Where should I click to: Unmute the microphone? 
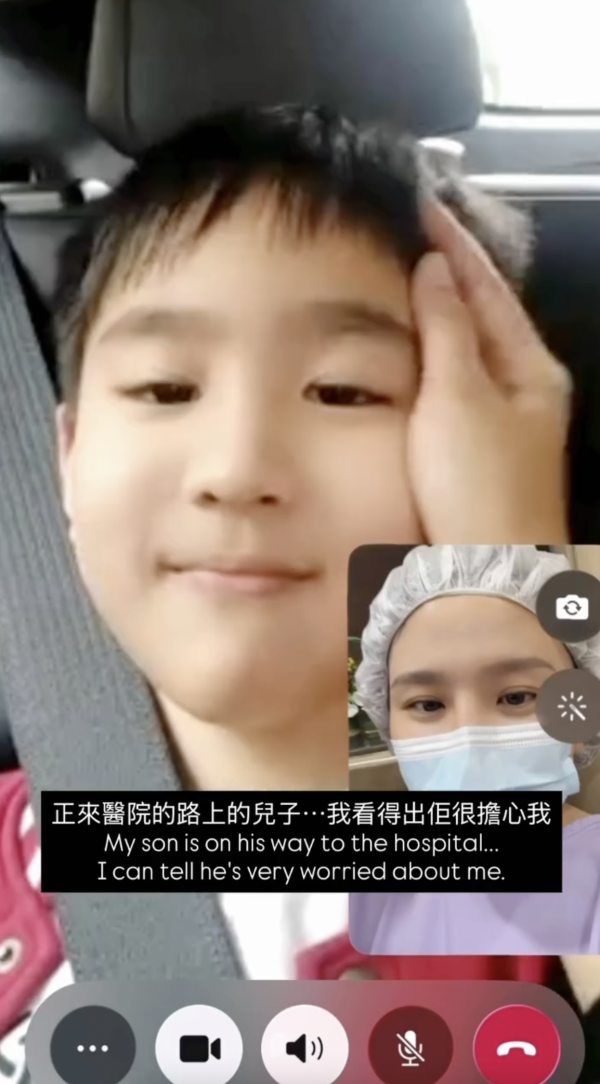(410, 1048)
